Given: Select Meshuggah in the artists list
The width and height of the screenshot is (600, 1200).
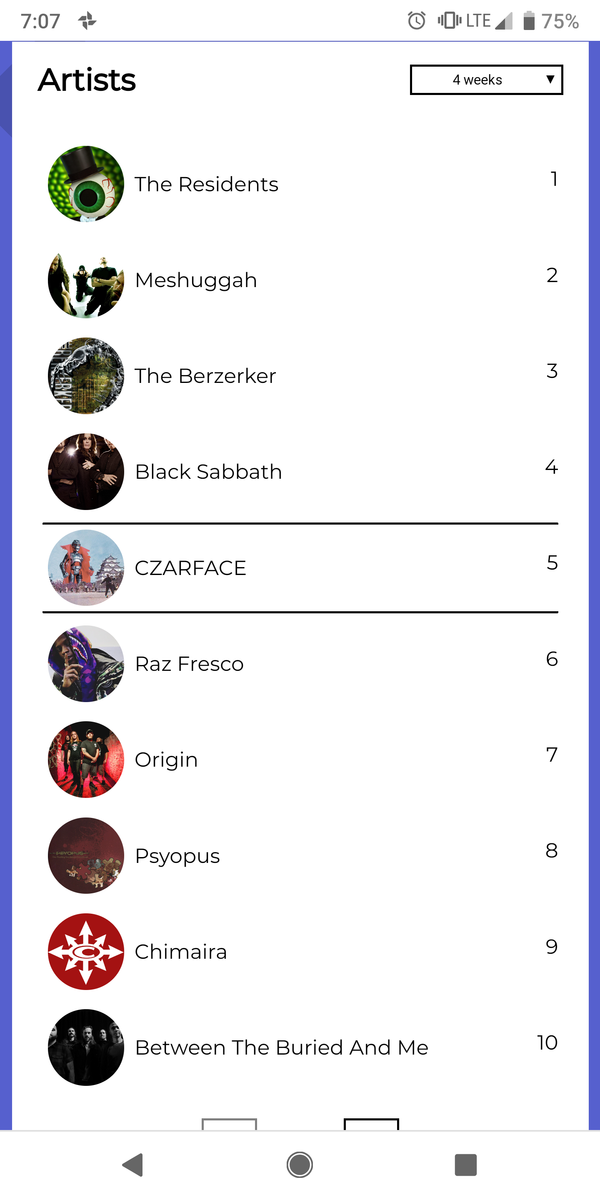Looking at the screenshot, I should (300, 280).
